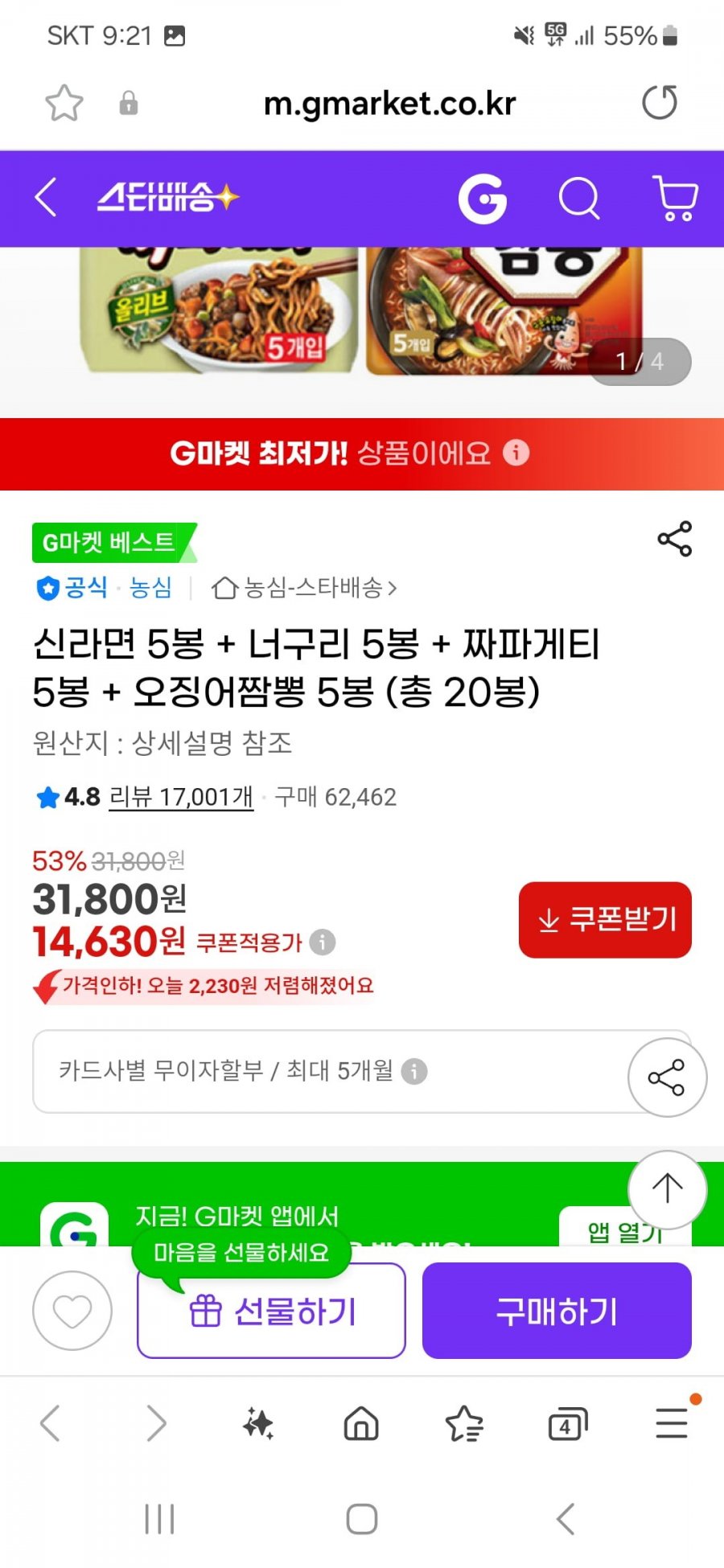The height and width of the screenshot is (1568, 724).
Task: Show info for 쿠폰적용가
Action: [x=323, y=942]
